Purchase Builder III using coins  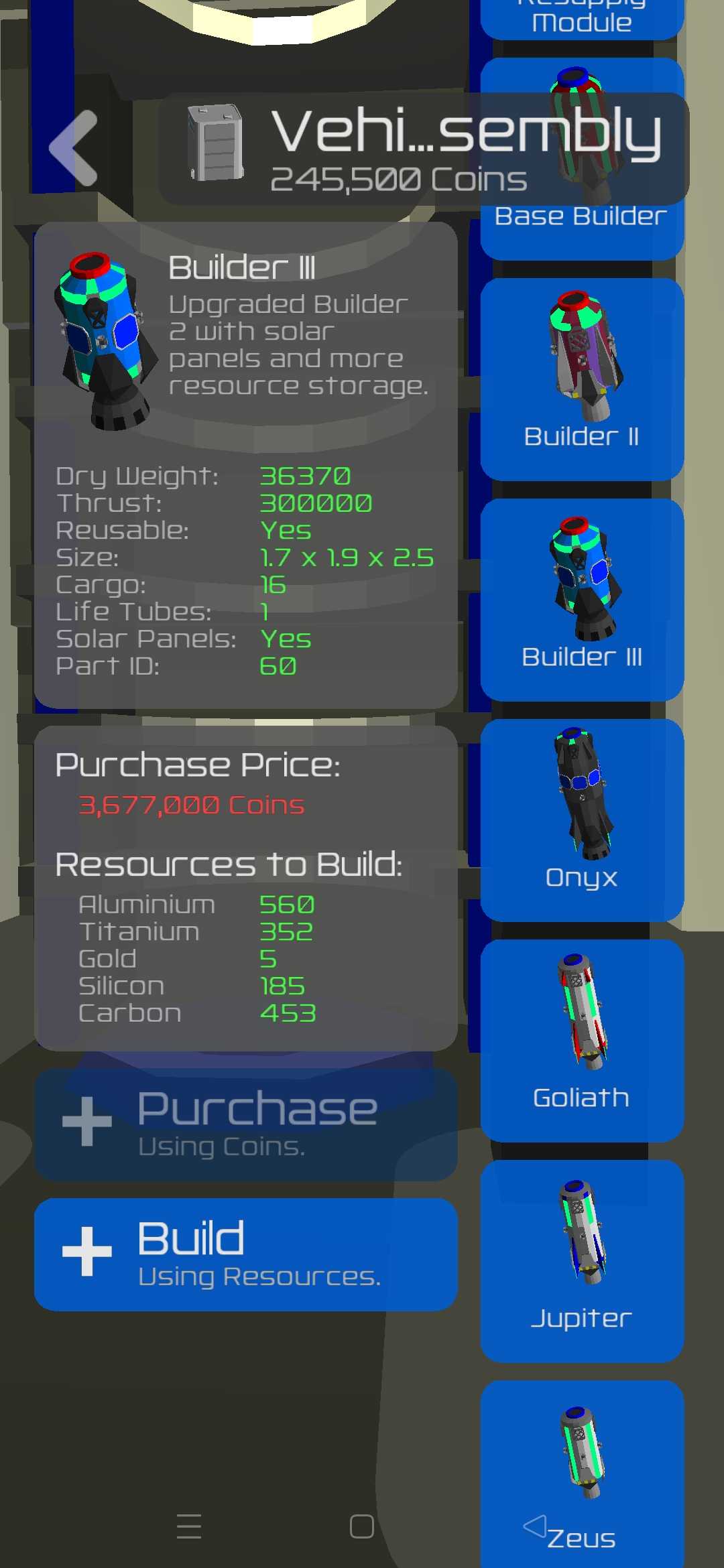point(245,1124)
